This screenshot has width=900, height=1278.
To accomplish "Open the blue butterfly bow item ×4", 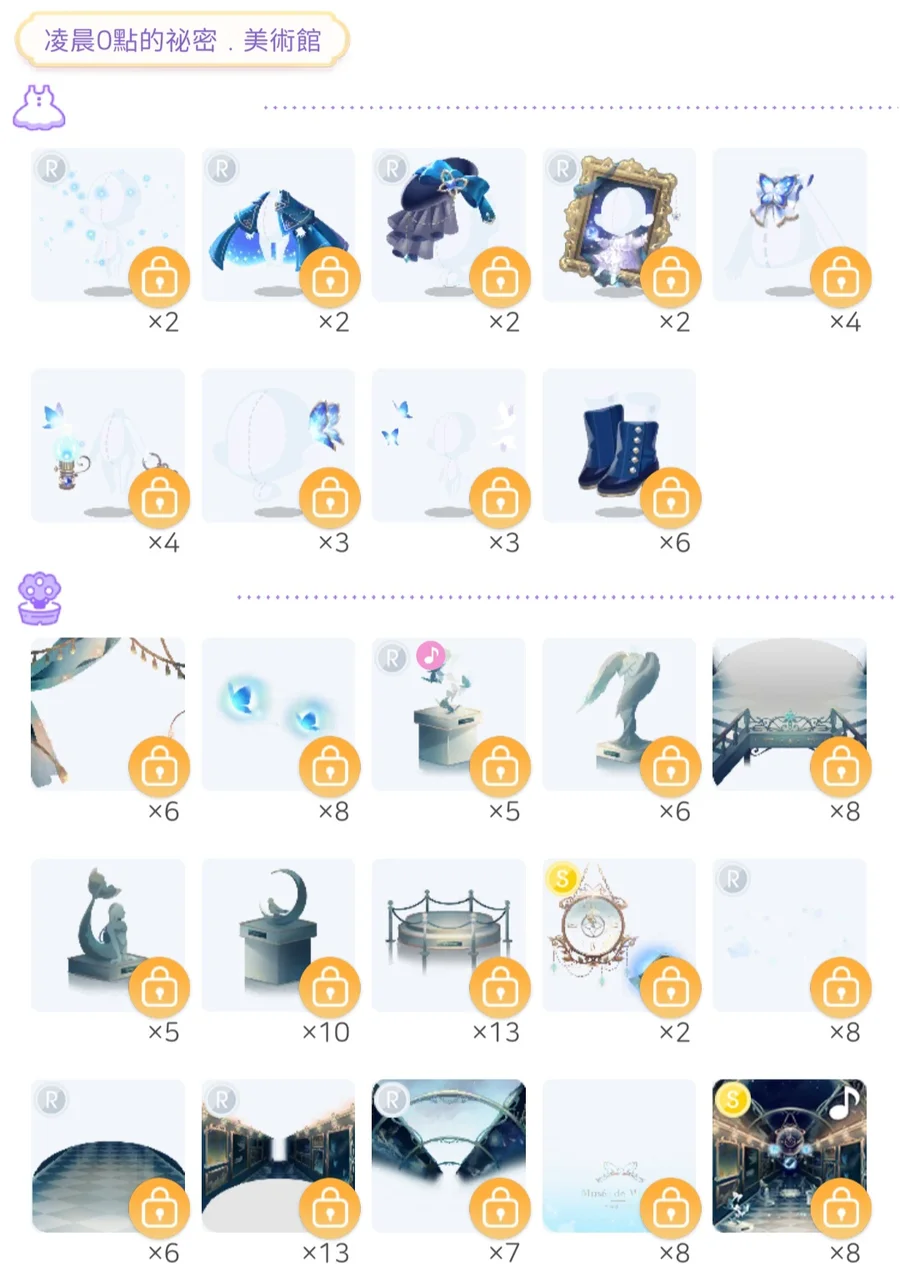I will [x=788, y=225].
